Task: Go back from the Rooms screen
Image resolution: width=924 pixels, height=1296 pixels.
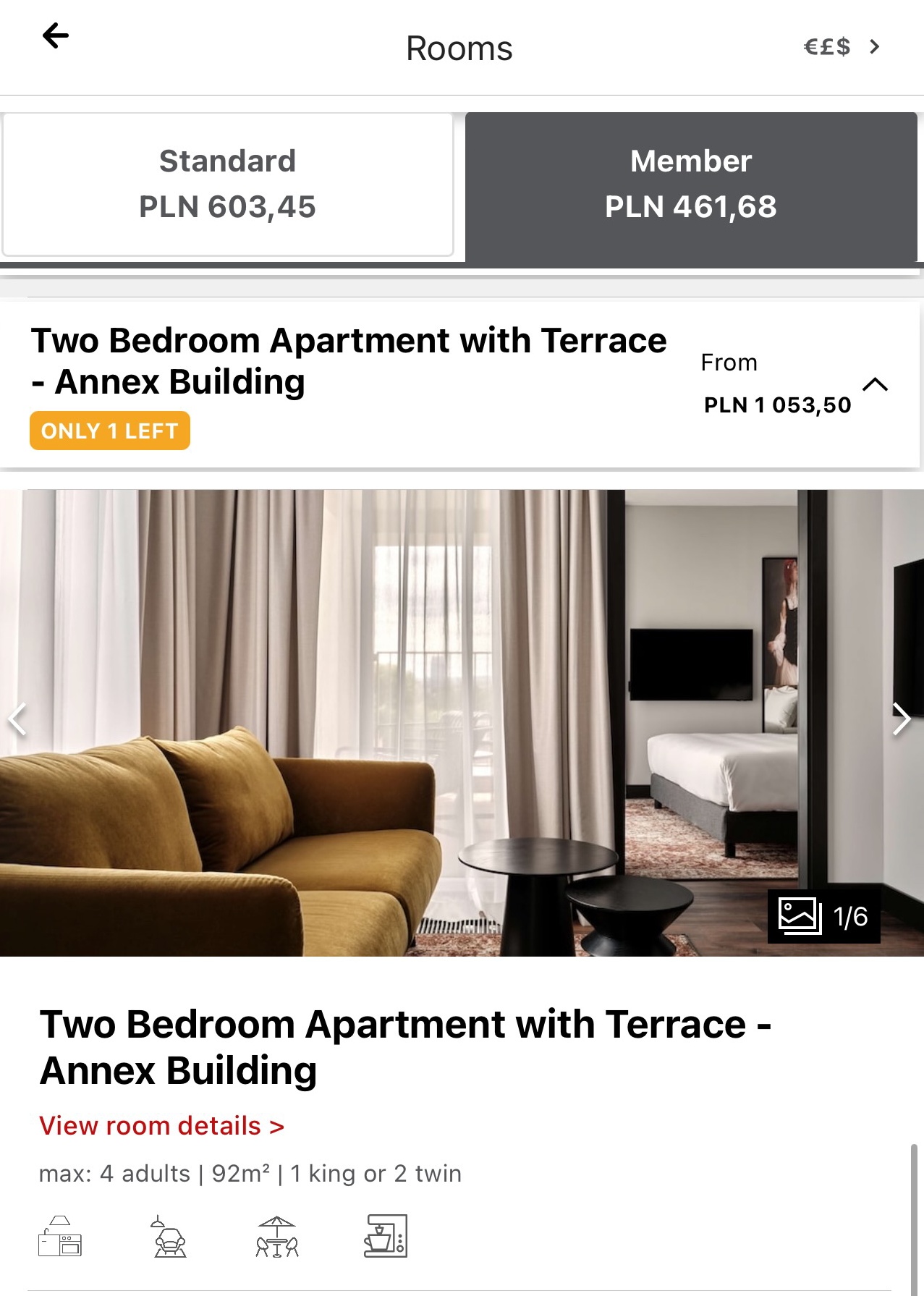Action: coord(55,35)
